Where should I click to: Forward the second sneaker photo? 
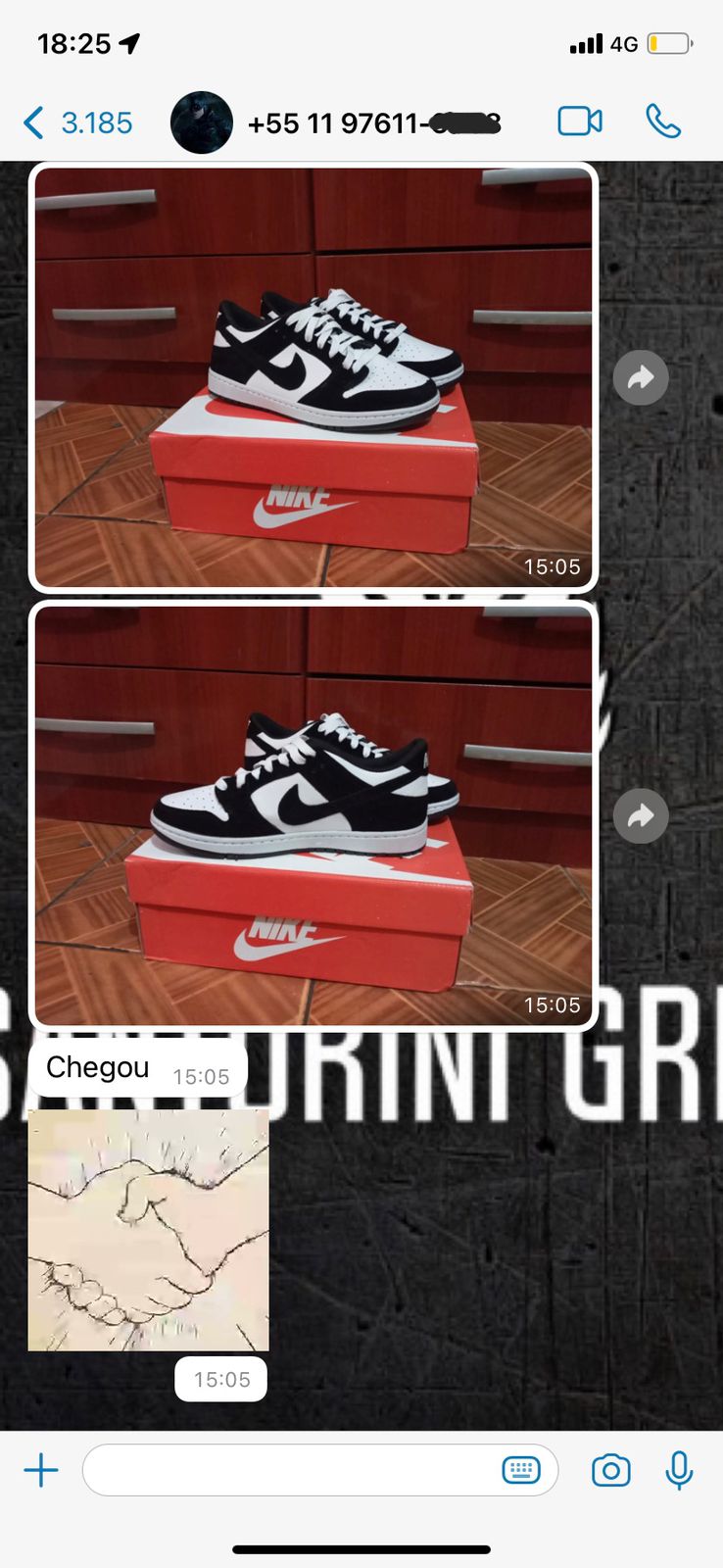pyautogui.click(x=641, y=815)
